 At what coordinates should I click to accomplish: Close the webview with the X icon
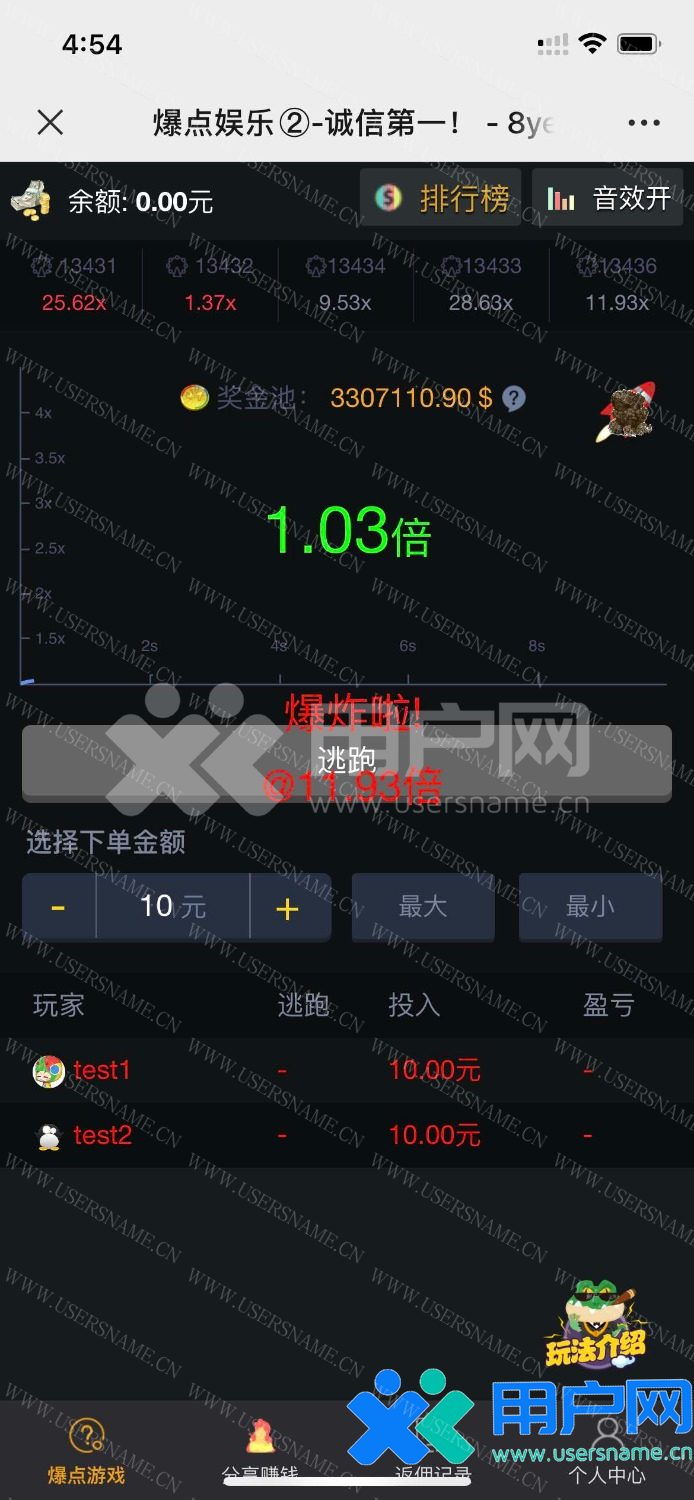[x=50, y=123]
